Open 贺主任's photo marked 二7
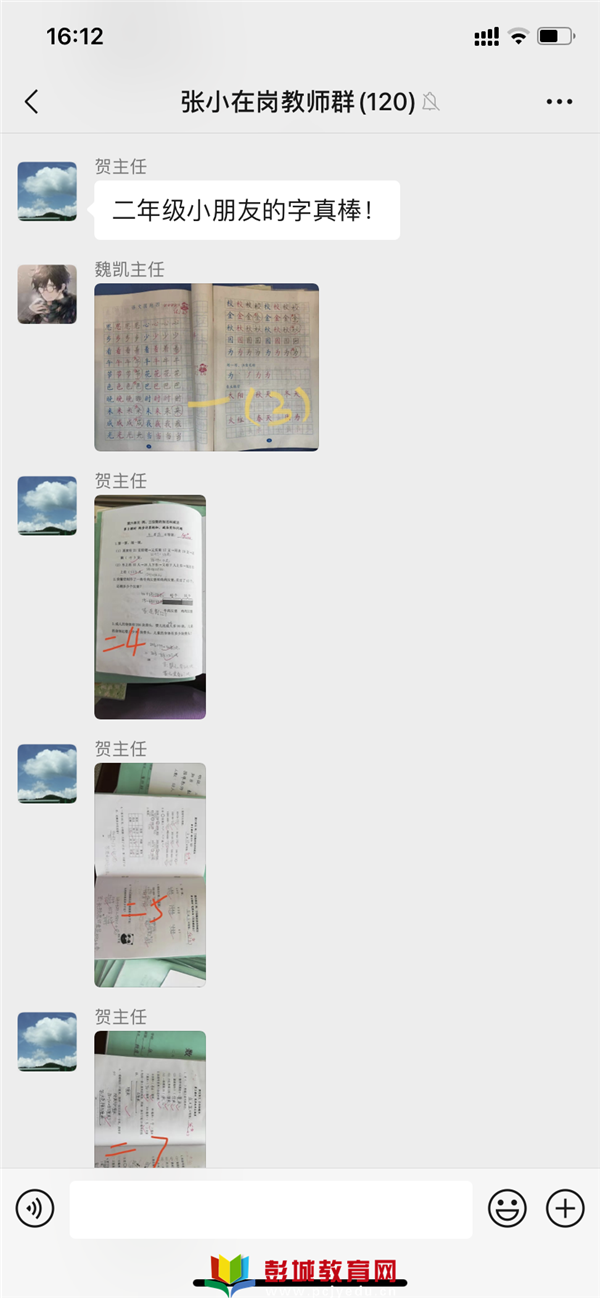This screenshot has height=1298, width=600. click(150, 1098)
